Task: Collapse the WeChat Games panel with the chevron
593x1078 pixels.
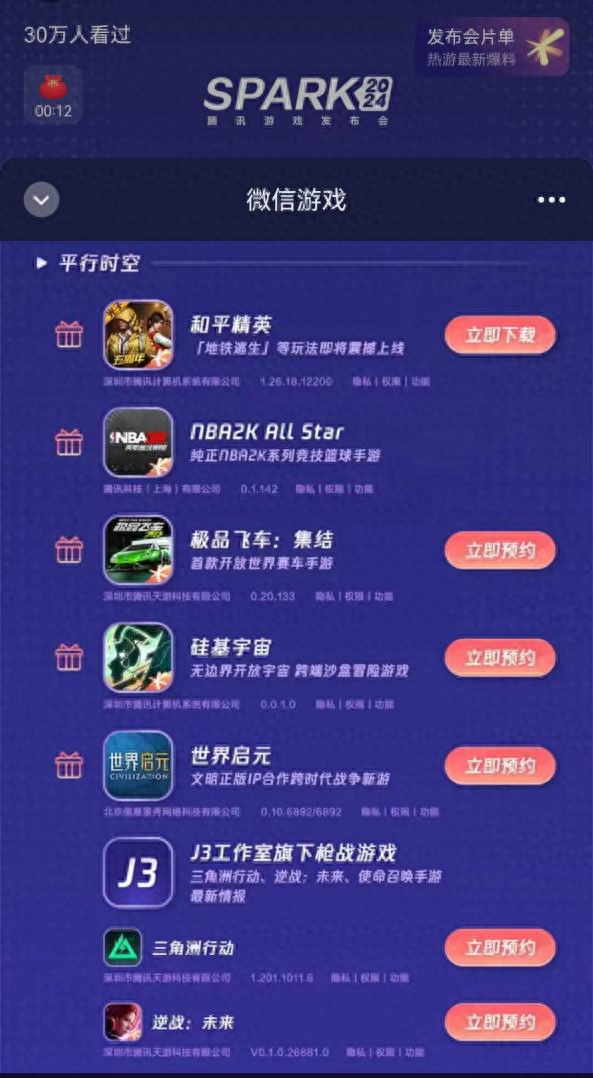Action: 41,200
